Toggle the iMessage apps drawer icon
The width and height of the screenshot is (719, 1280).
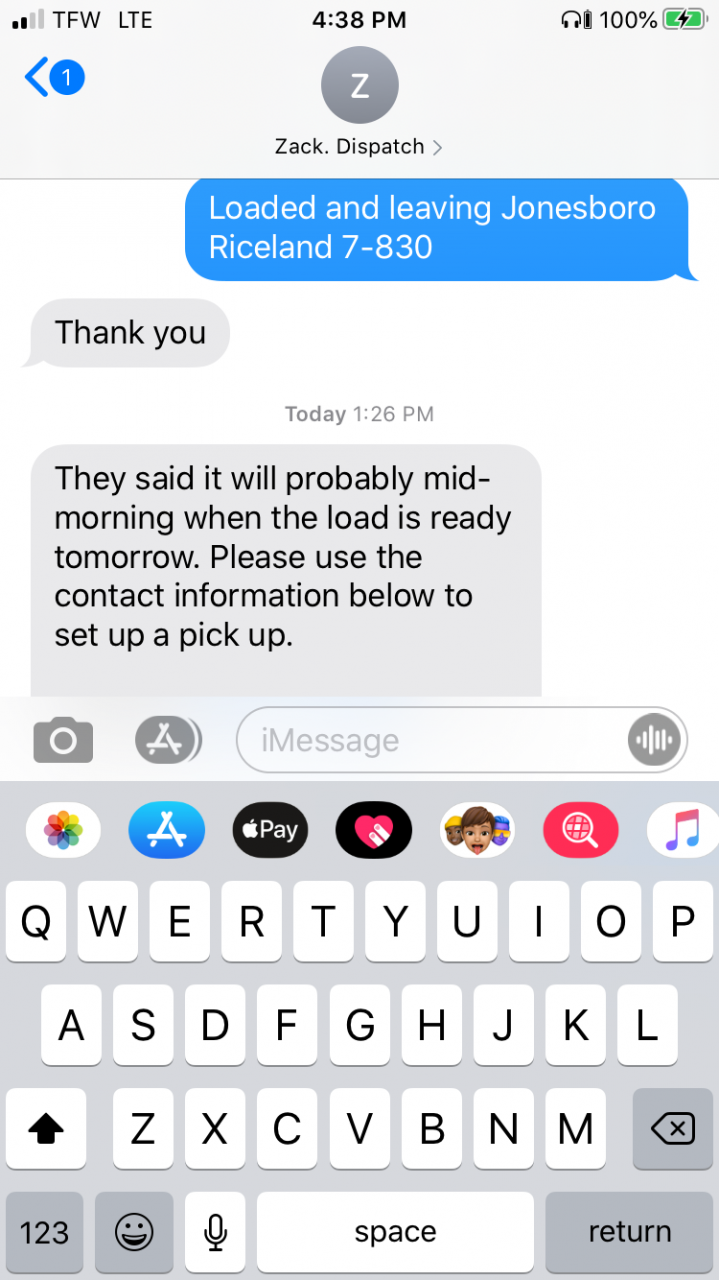[x=167, y=740]
